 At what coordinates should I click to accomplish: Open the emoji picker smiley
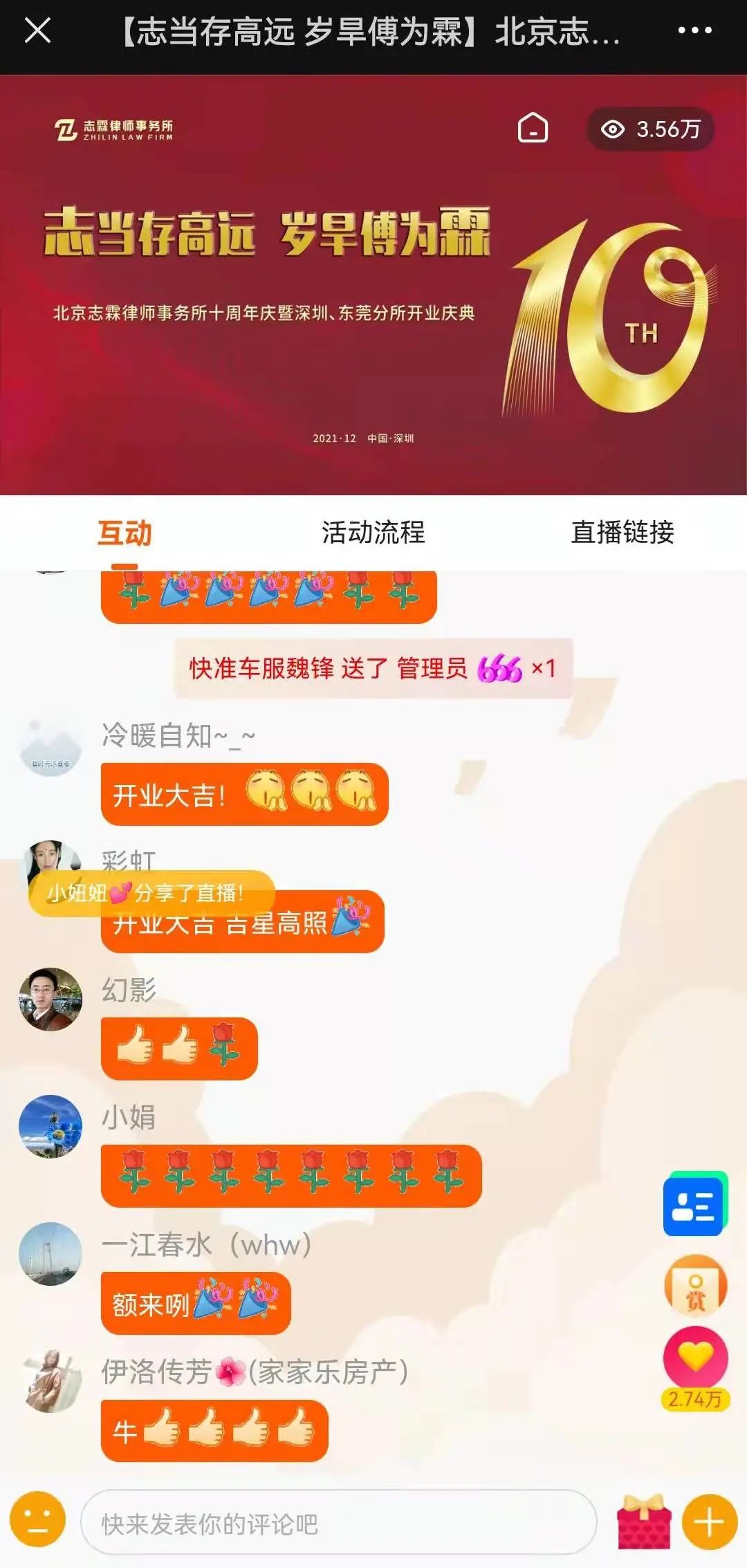click(38, 1522)
